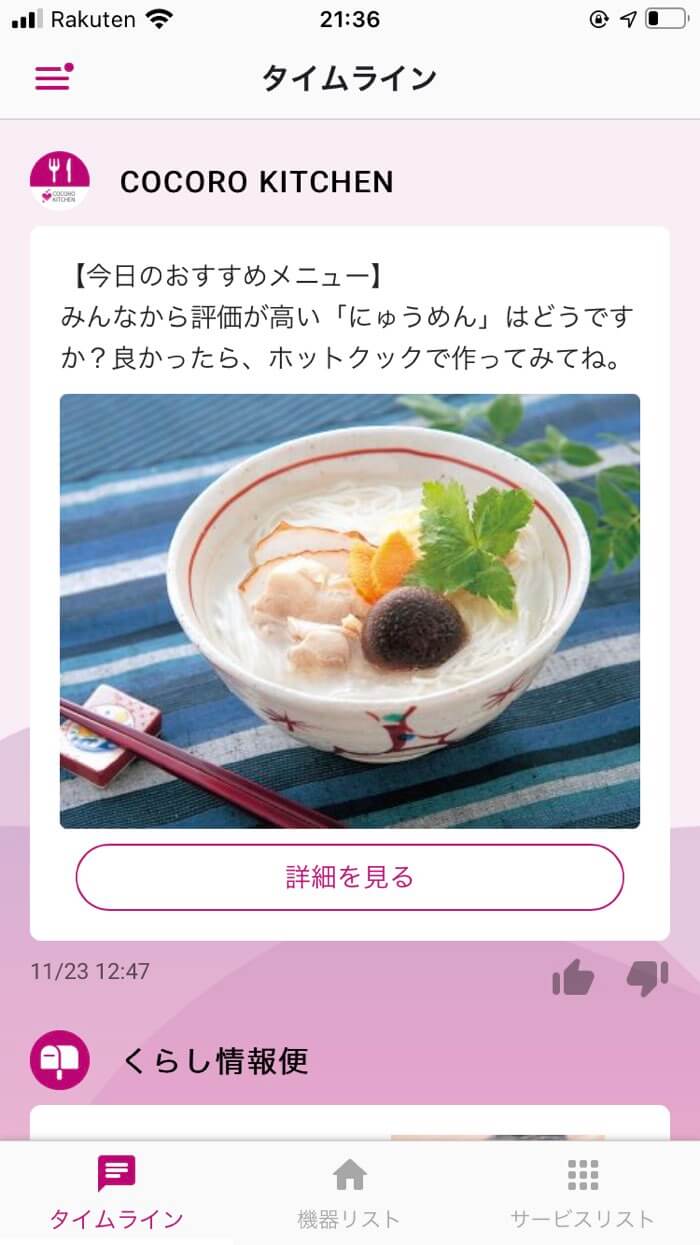Viewport: 700px width, 1245px height.
Task: Tap the 詳細を見る button
Action: tap(350, 877)
